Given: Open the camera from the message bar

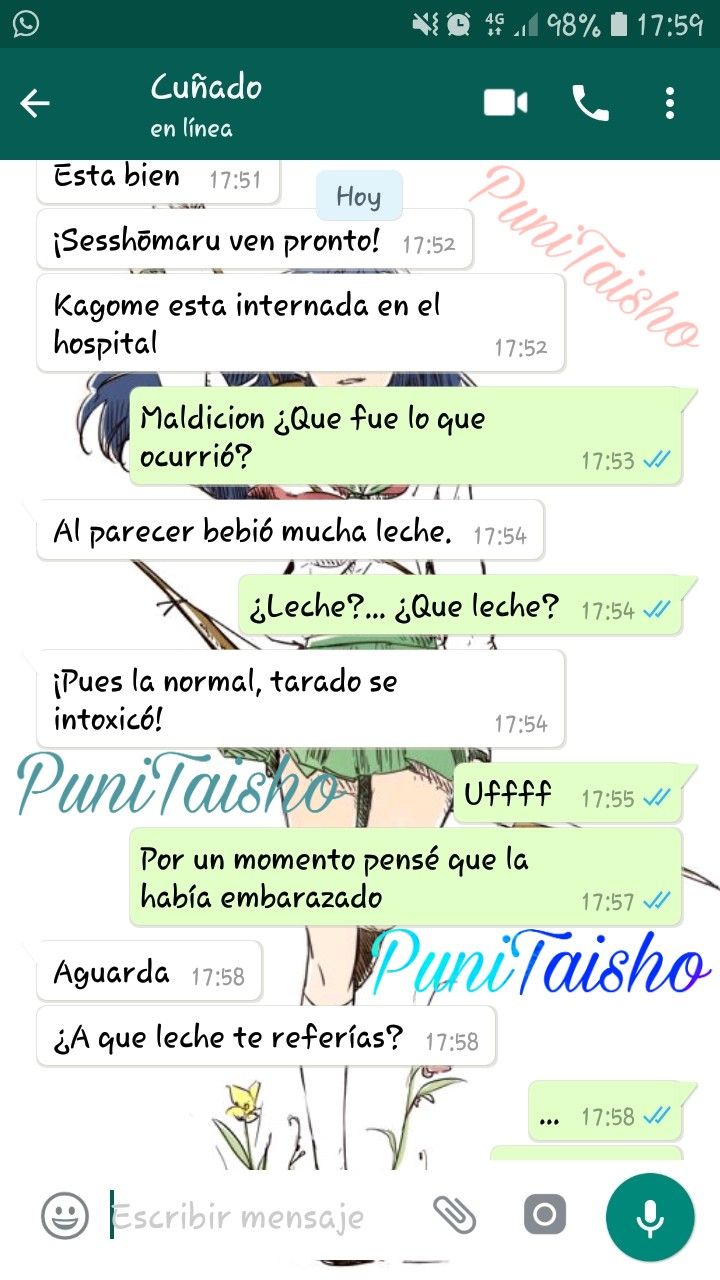Looking at the screenshot, I should 545,1216.
